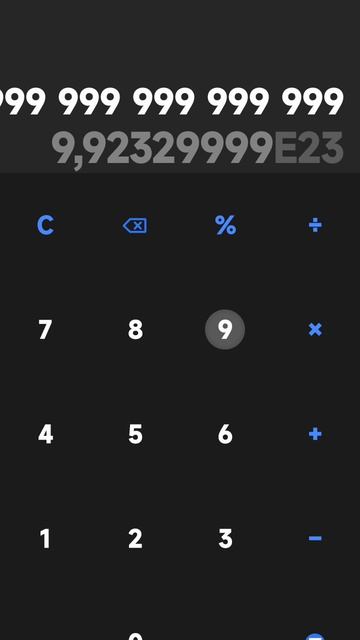Clear the calculation with the C key
Screen dimensions: 360x640
(x=45, y=225)
